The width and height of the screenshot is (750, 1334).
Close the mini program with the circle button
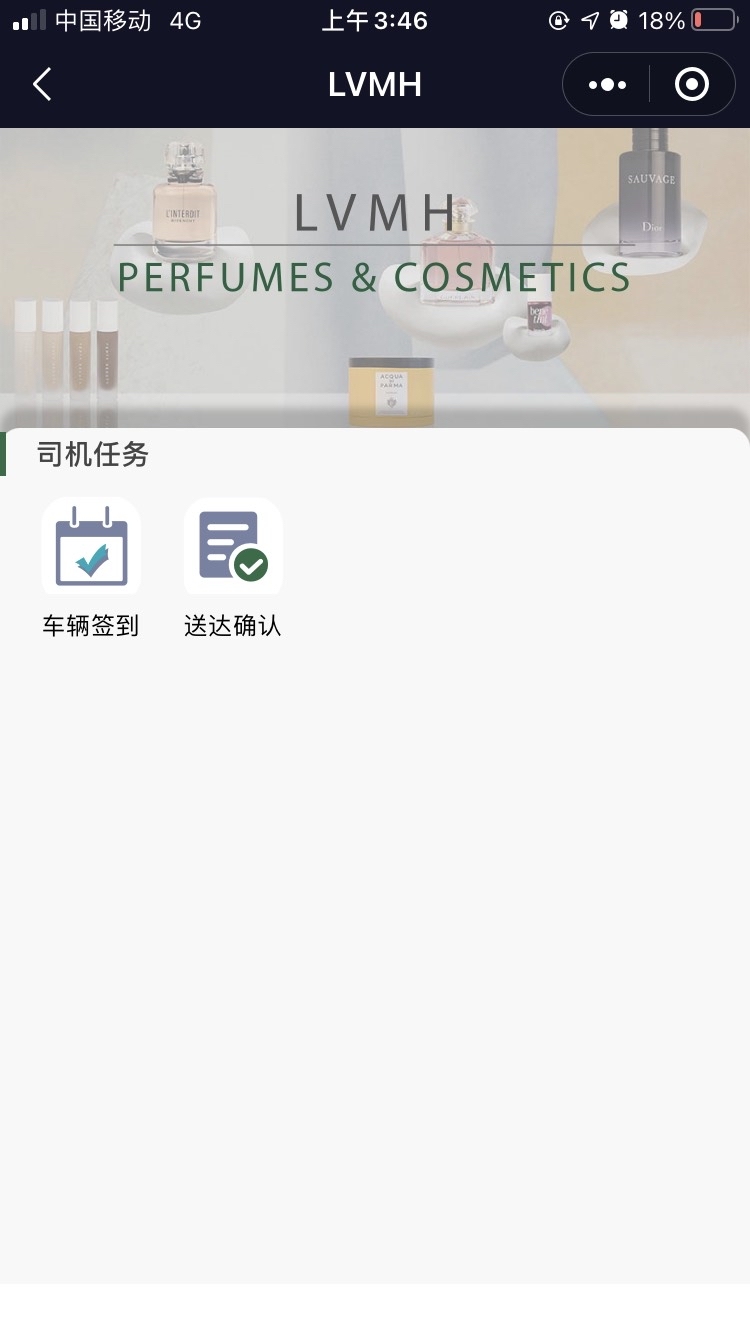point(692,85)
